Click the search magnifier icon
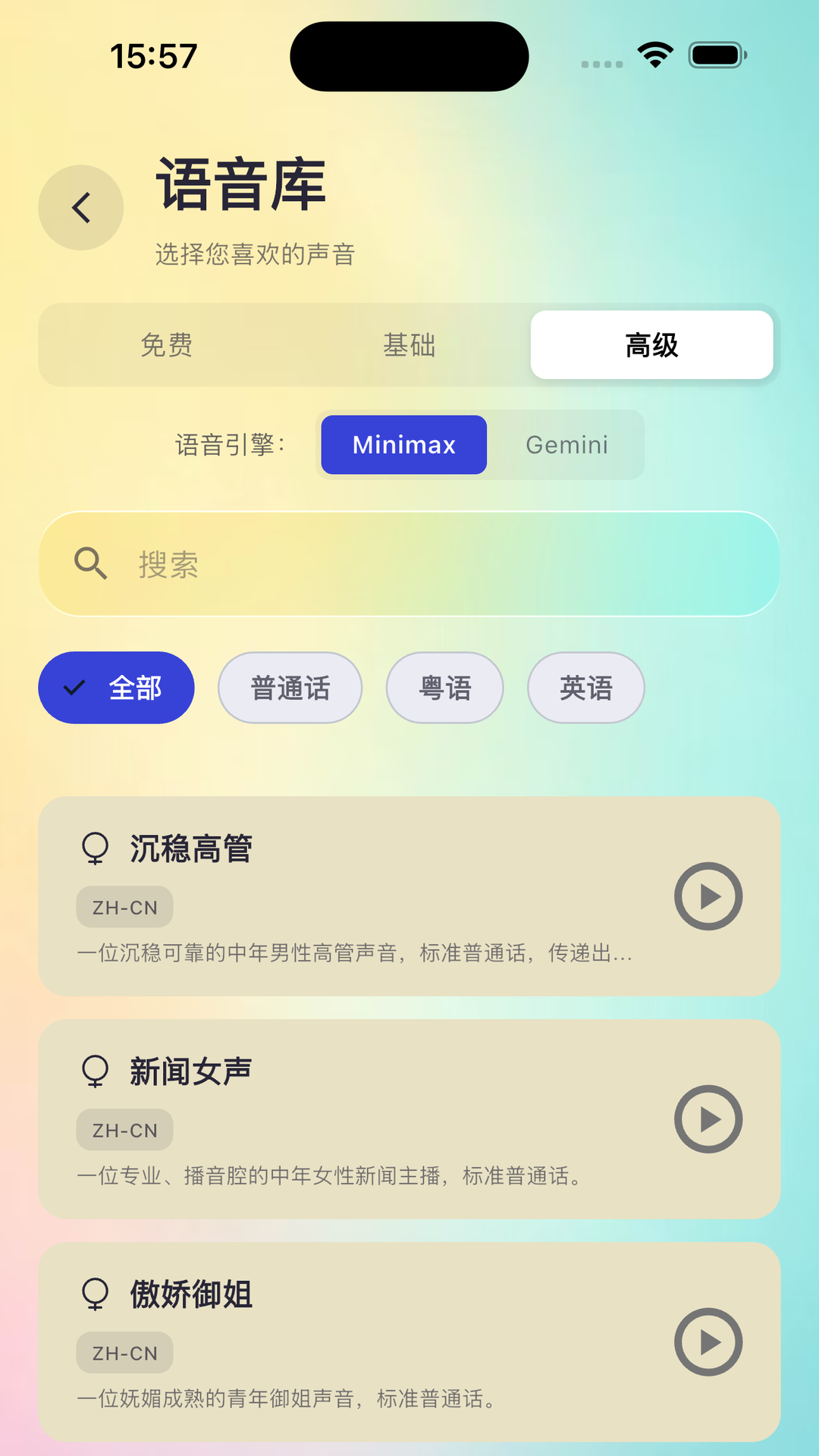819x1456 pixels. pos(90,563)
